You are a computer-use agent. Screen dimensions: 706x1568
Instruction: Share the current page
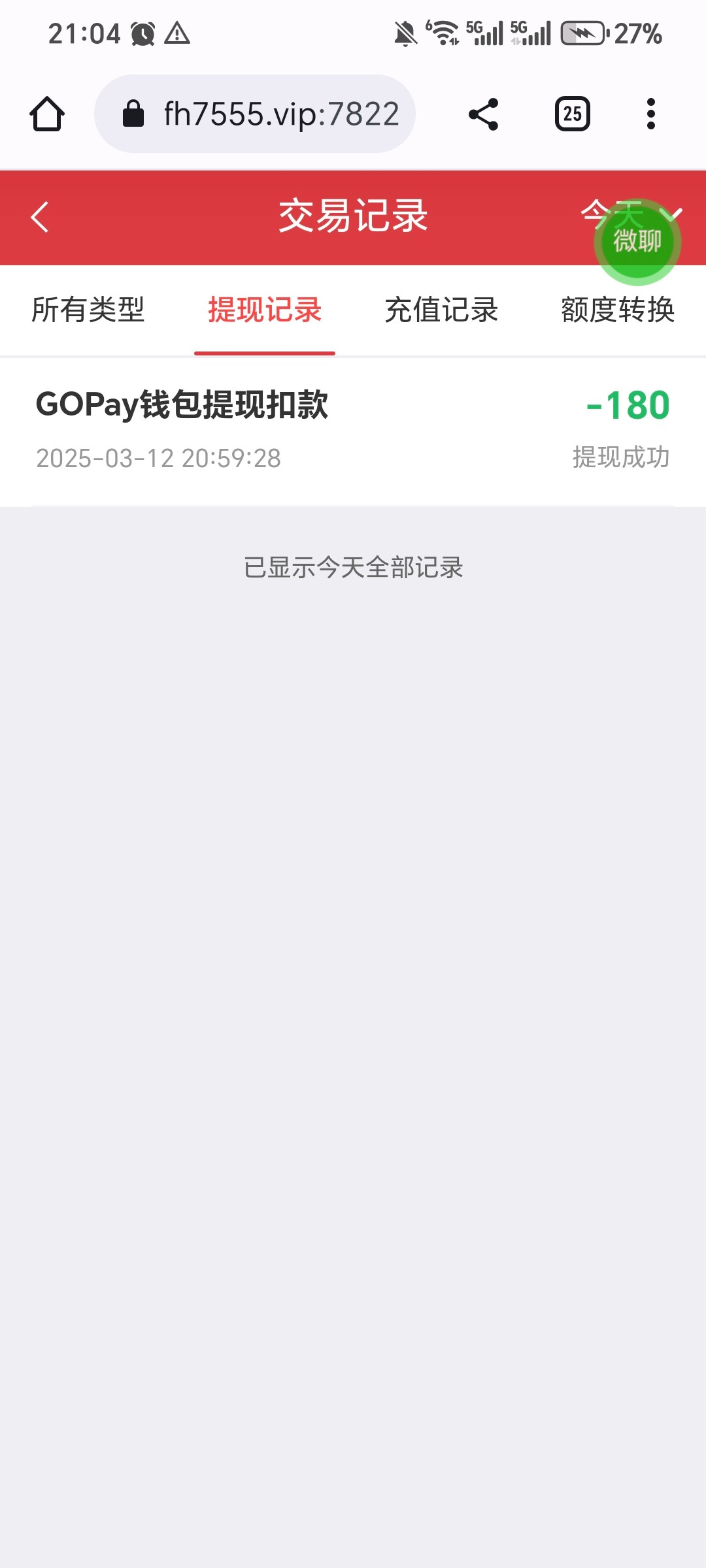[x=484, y=114]
